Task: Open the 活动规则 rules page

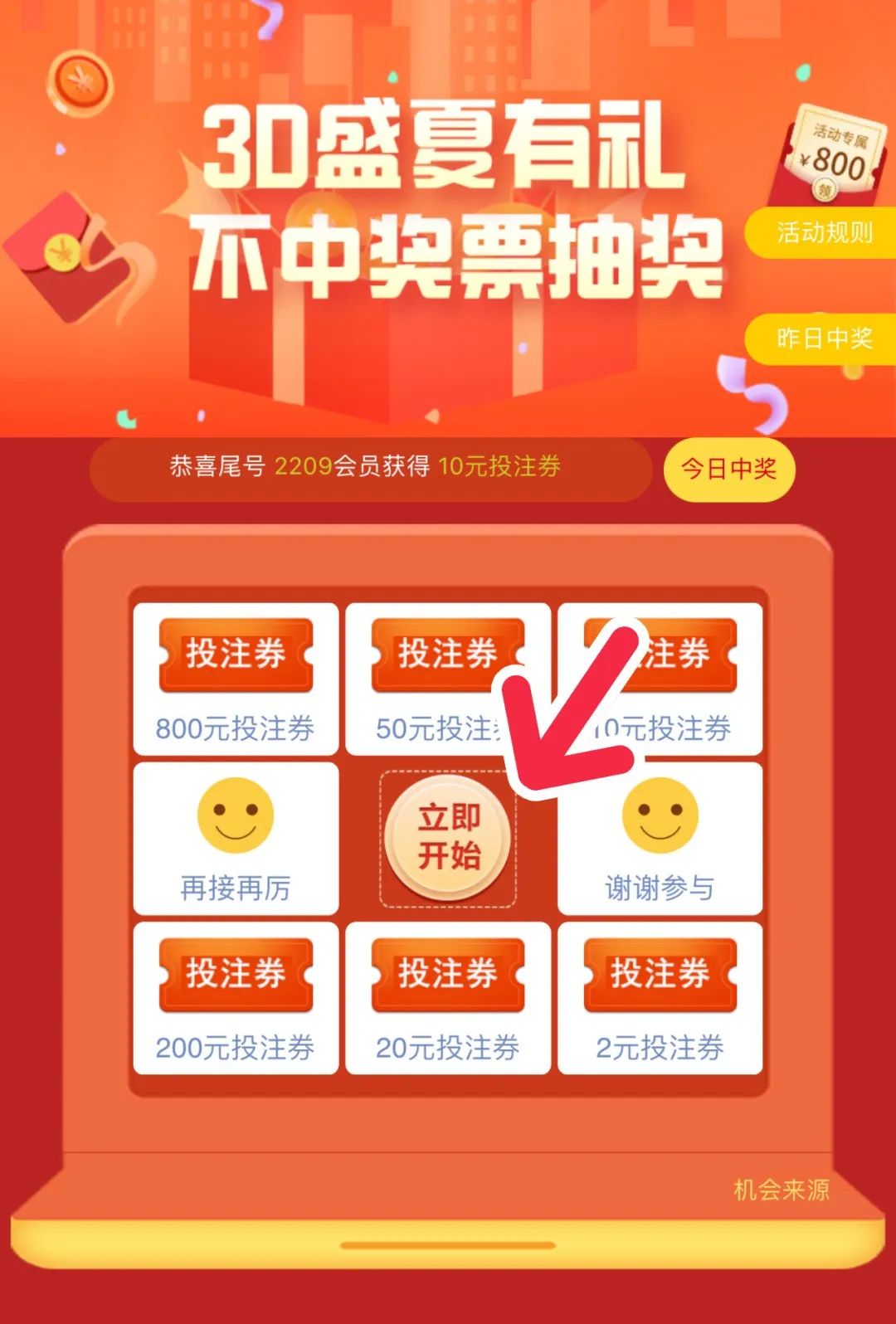Action: tap(823, 233)
